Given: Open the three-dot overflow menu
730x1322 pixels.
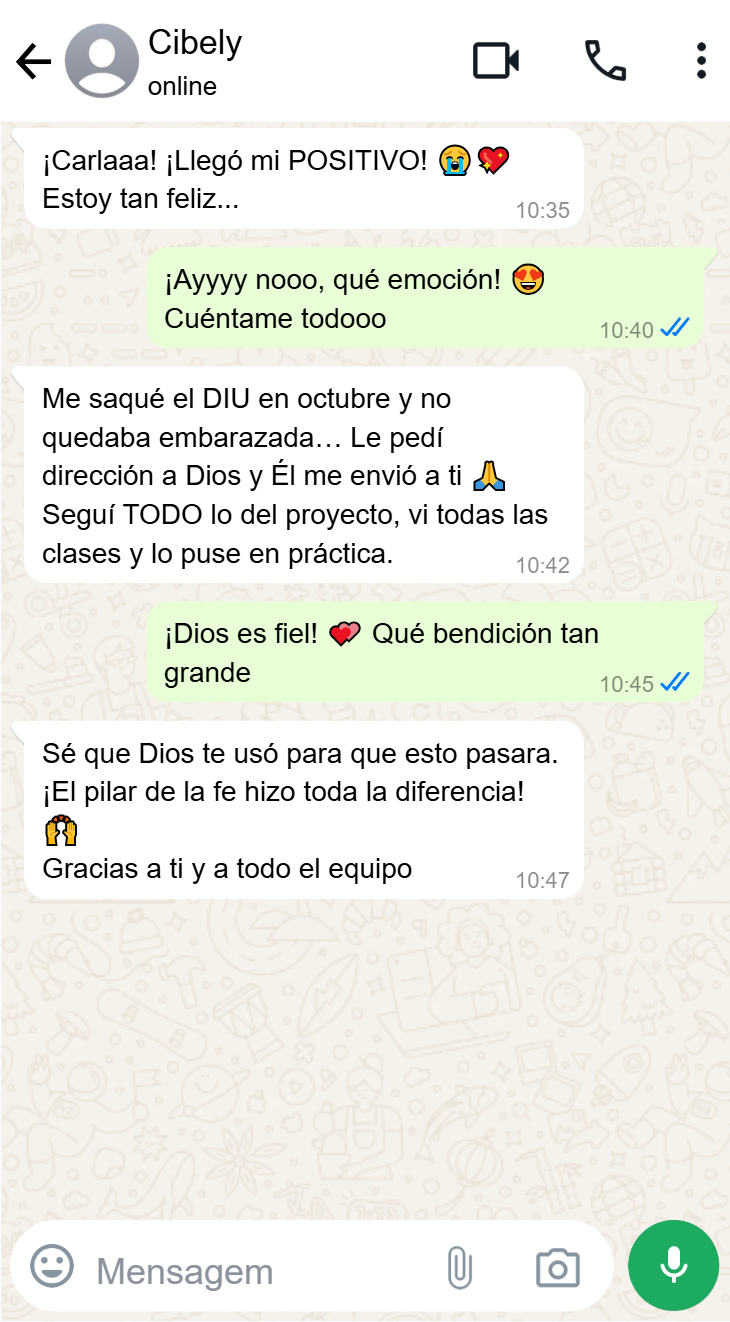Looking at the screenshot, I should pos(701,61).
